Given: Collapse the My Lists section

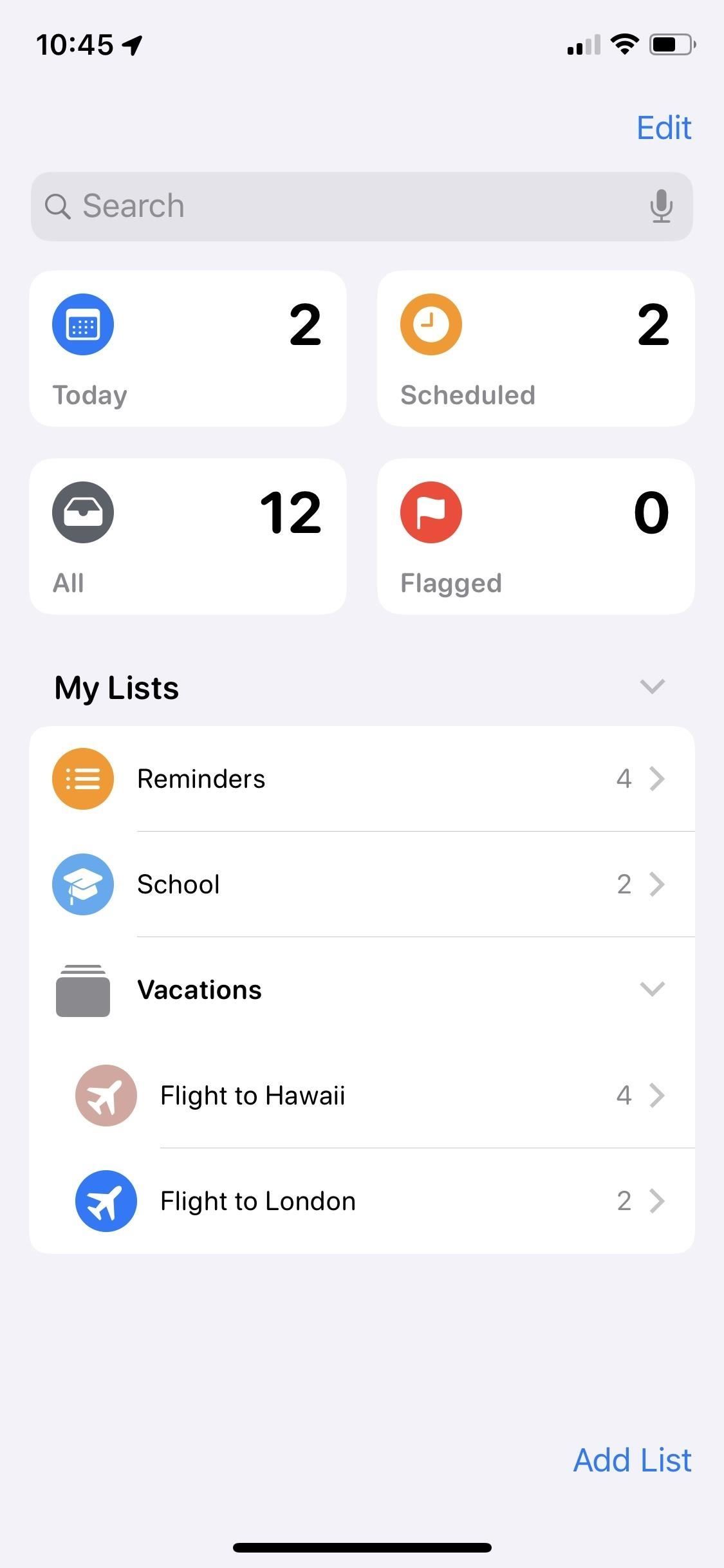Looking at the screenshot, I should coord(652,686).
